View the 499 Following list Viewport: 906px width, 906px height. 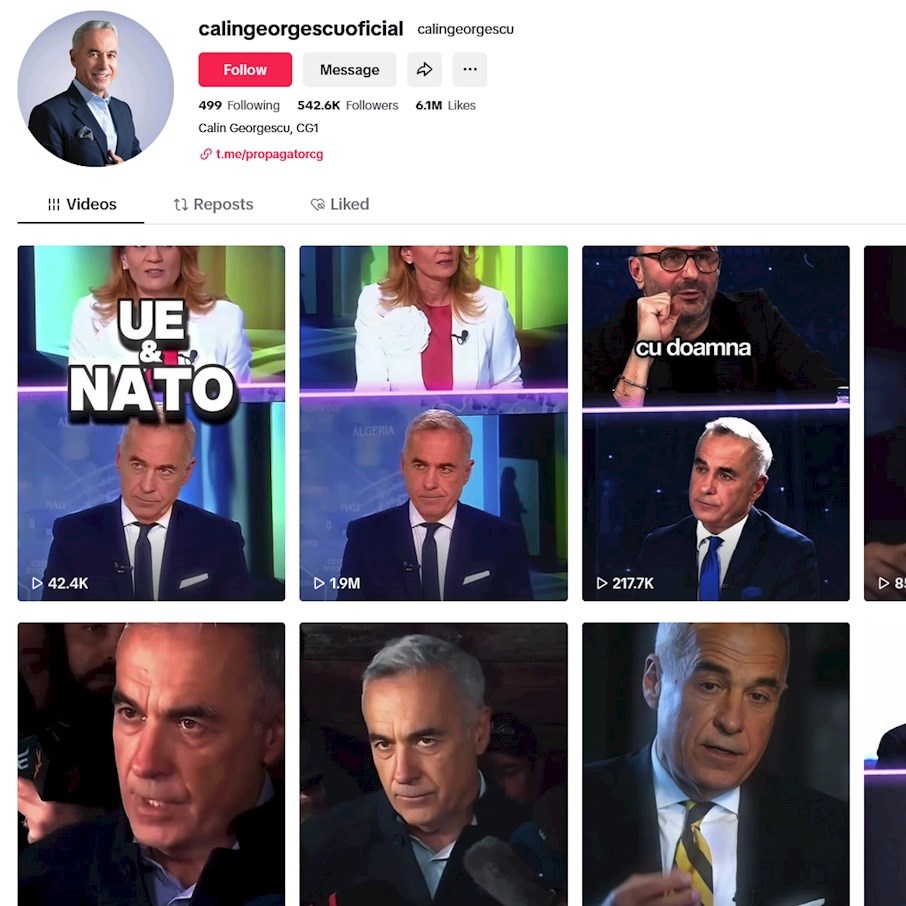point(239,105)
